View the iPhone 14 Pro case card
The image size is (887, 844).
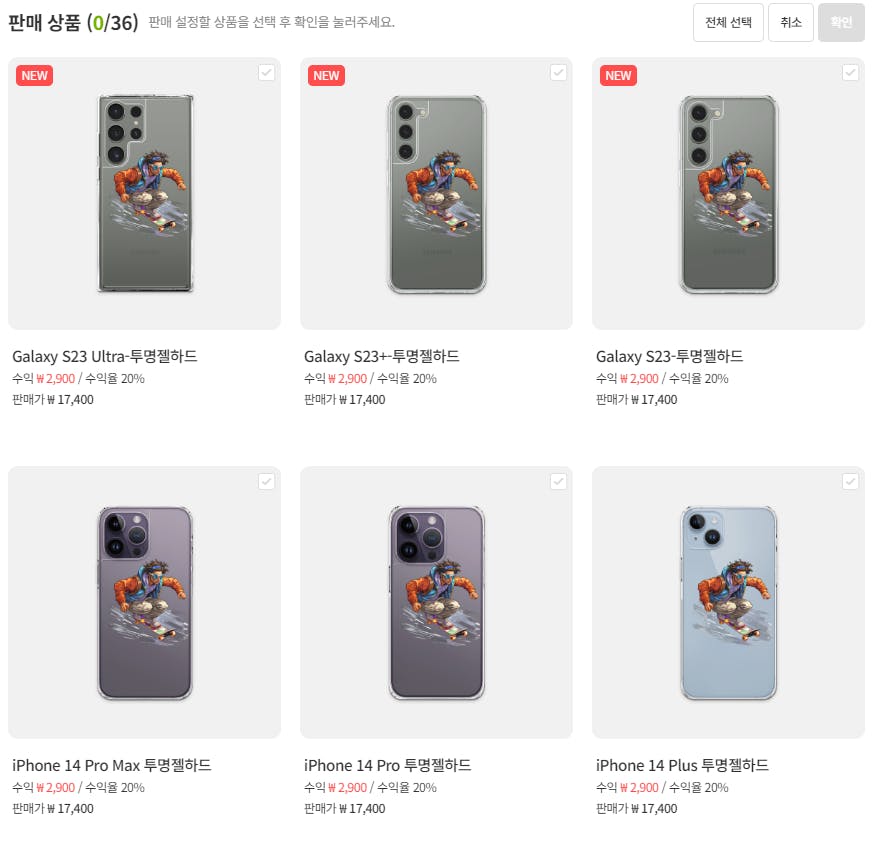[436, 603]
